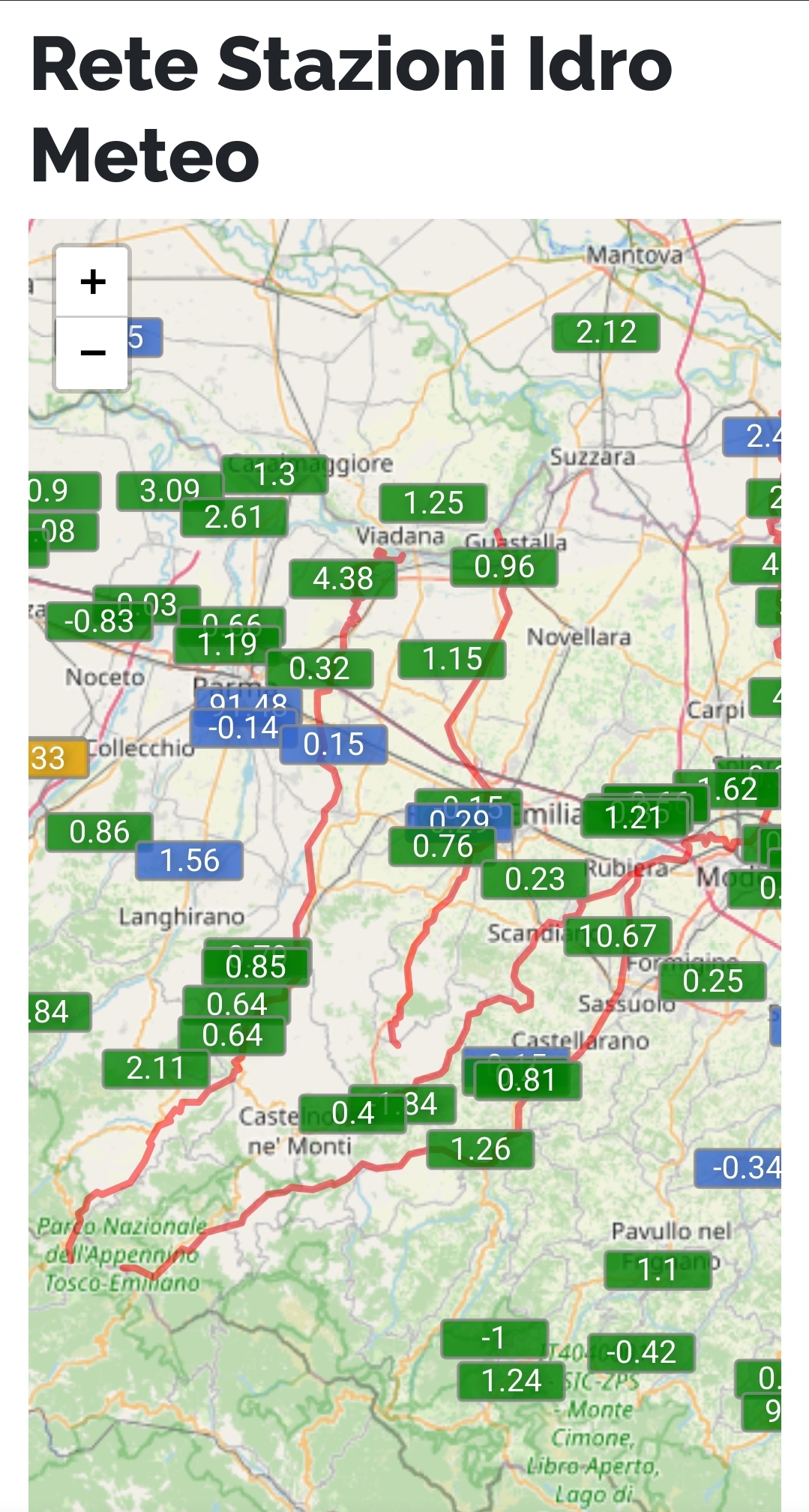
Task: Tap the -0.83 station marker
Action: [99, 622]
